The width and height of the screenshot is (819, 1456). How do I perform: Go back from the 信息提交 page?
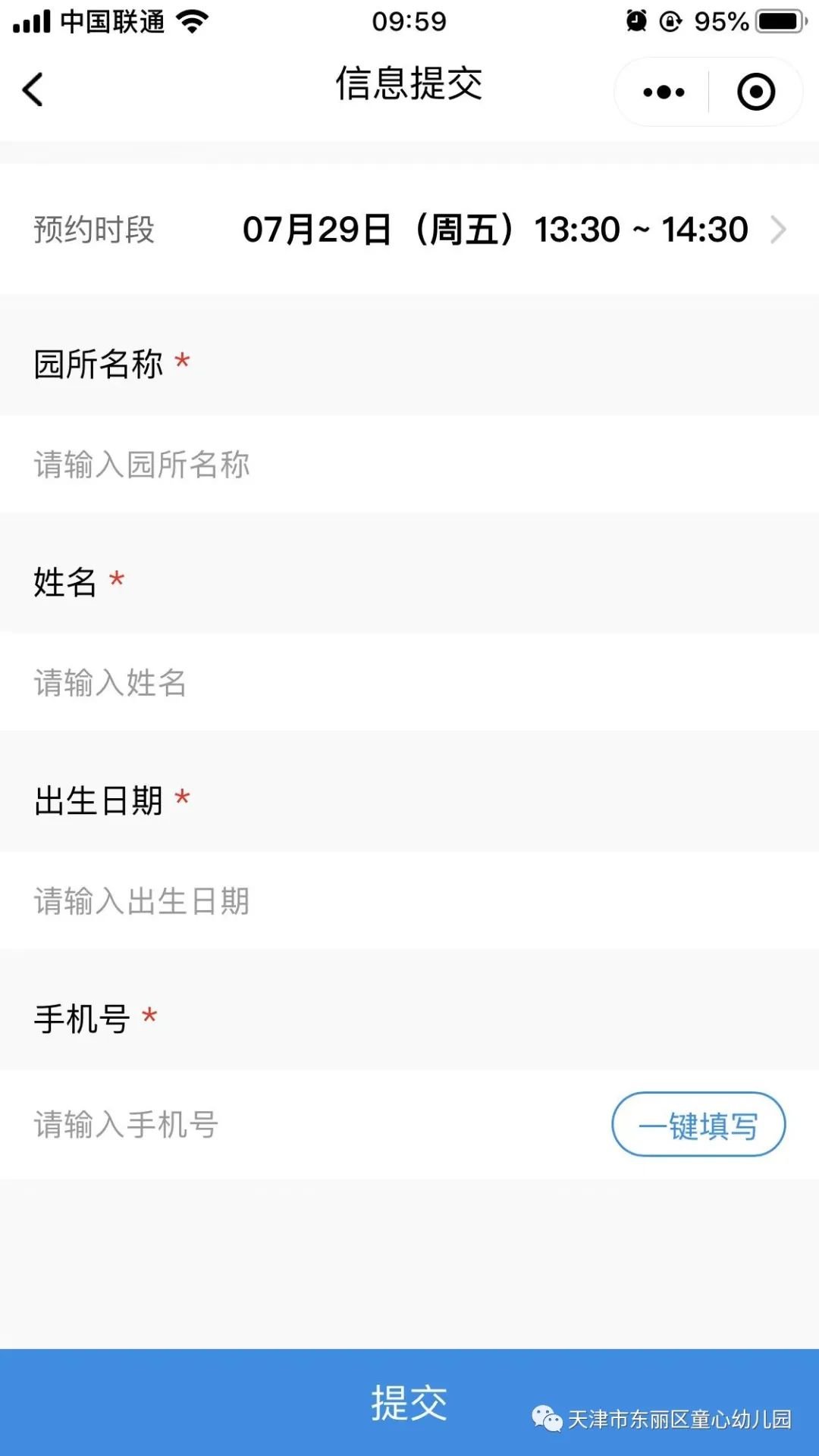(33, 90)
